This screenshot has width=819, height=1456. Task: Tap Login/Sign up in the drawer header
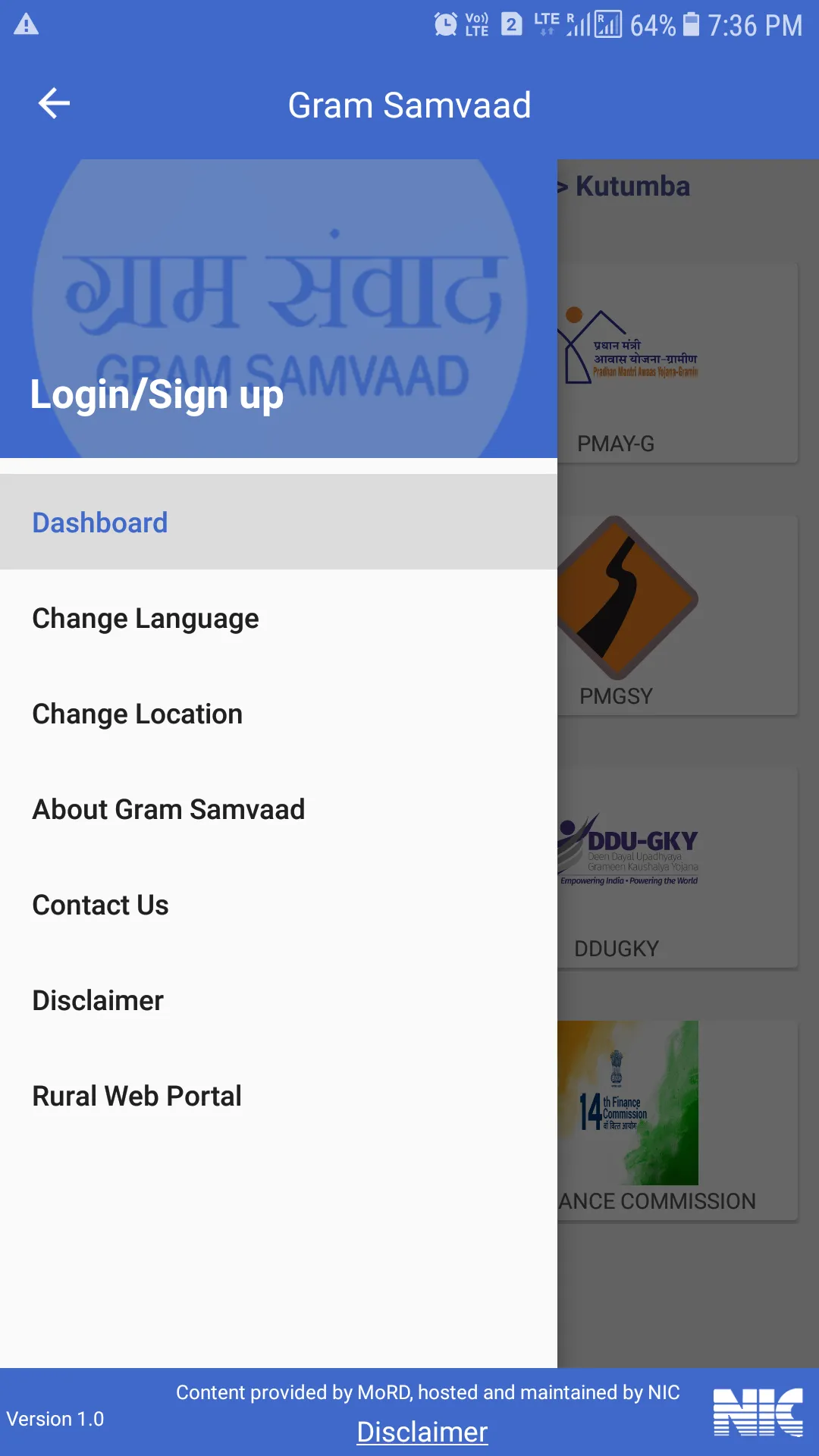click(155, 394)
